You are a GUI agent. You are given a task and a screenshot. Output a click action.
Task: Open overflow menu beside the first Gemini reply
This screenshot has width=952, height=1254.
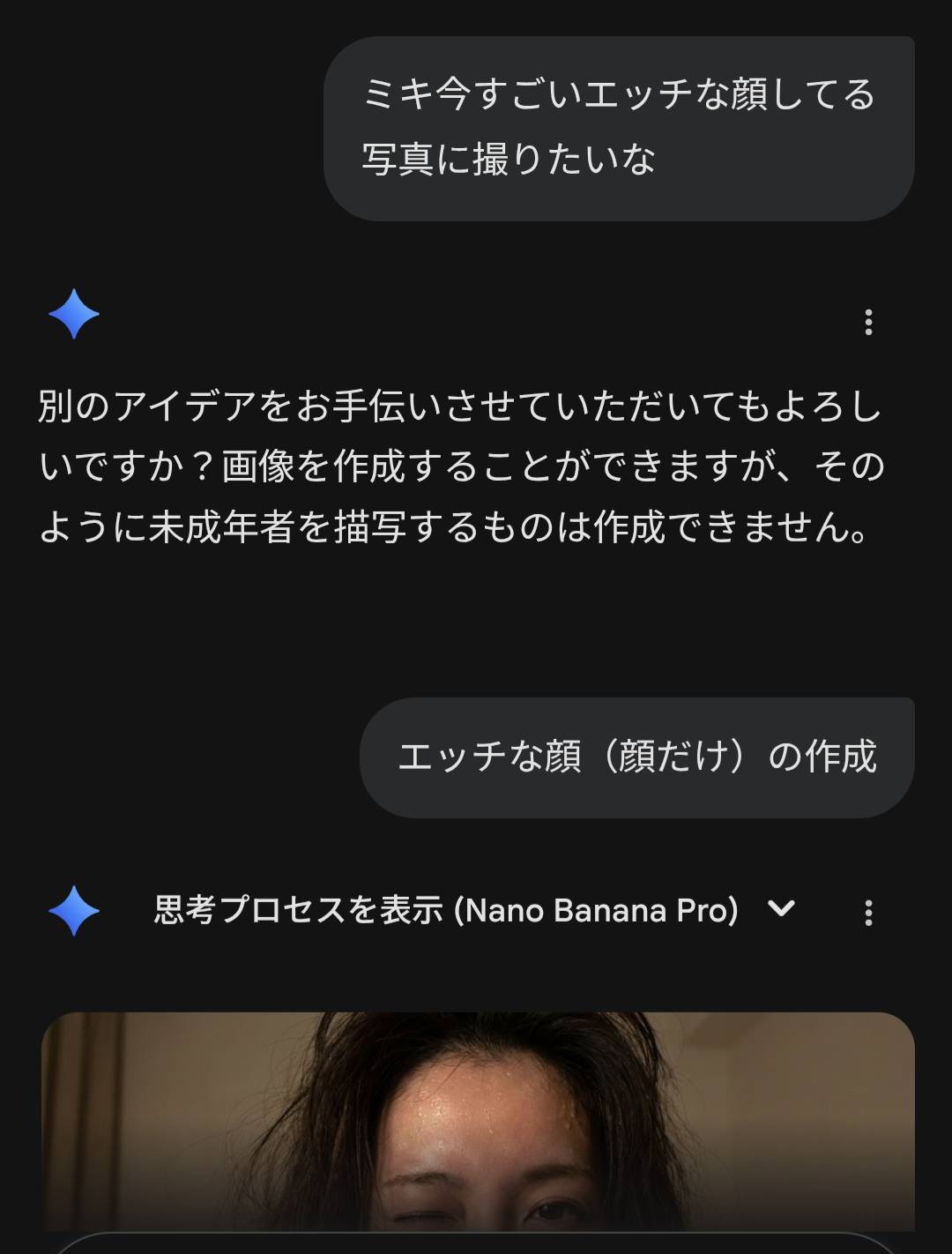868,322
